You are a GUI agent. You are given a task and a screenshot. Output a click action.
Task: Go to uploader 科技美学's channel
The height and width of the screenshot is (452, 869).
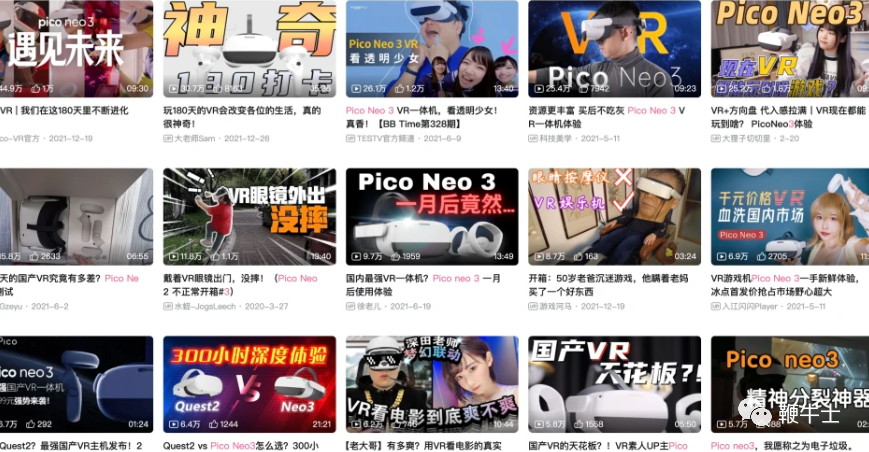(564, 138)
